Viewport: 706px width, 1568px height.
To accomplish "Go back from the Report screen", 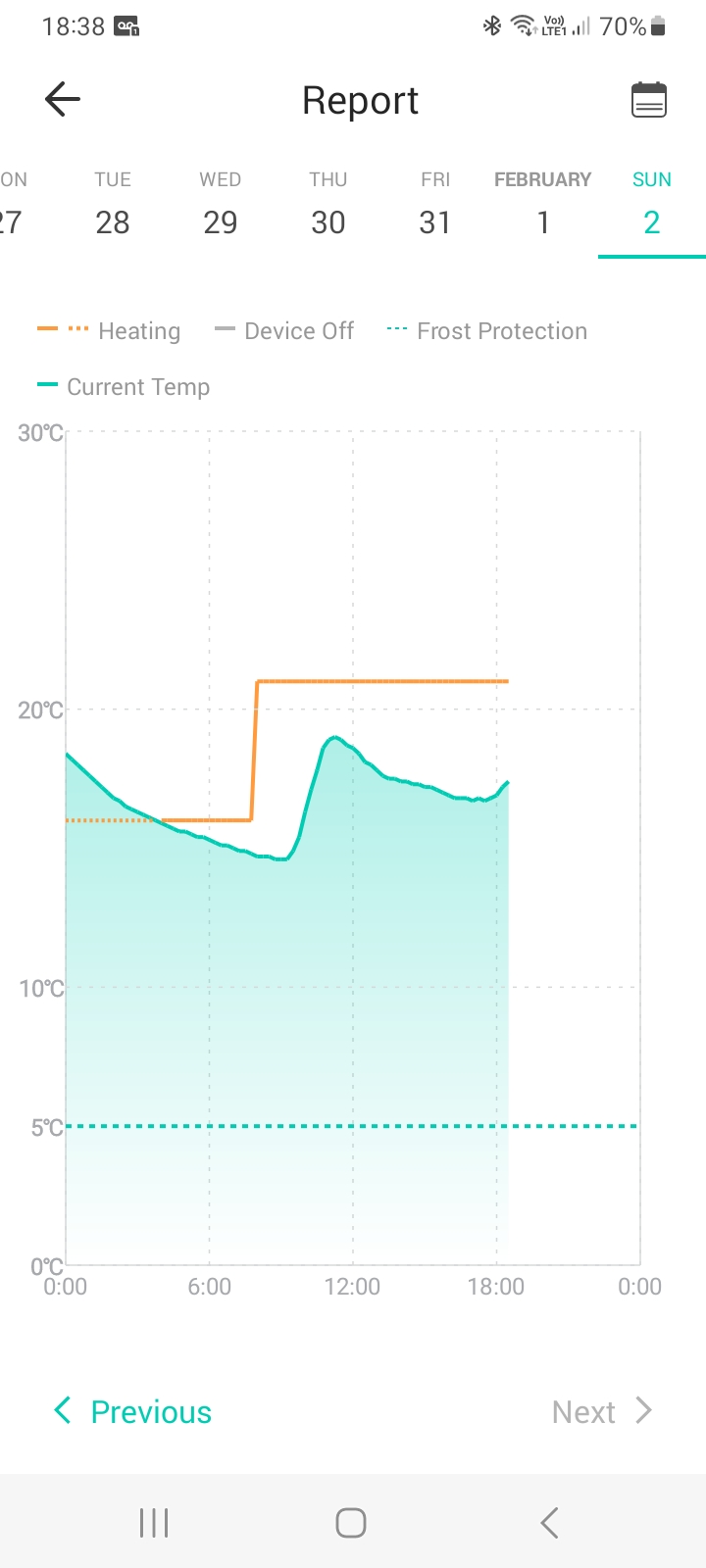I will click(63, 100).
